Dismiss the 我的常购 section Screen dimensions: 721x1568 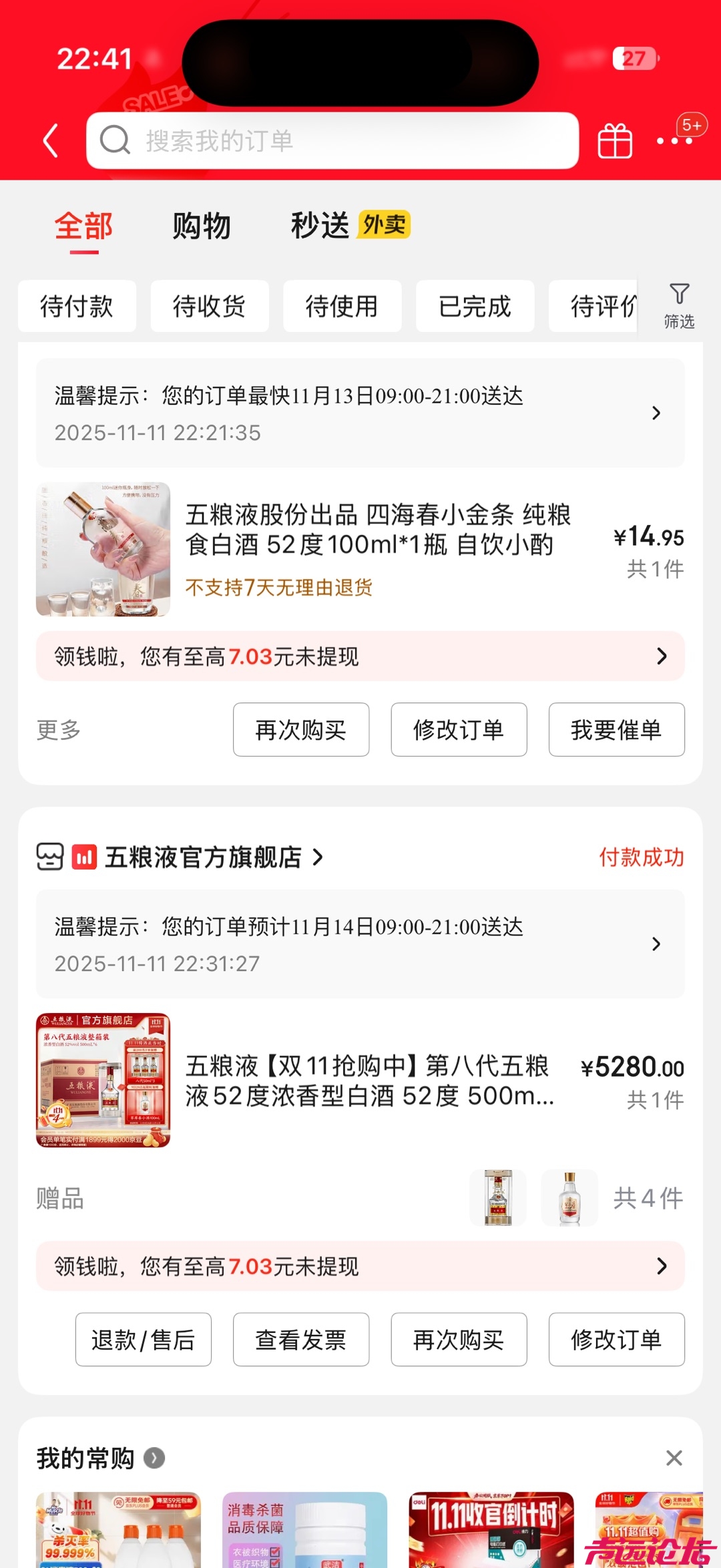click(x=674, y=1458)
